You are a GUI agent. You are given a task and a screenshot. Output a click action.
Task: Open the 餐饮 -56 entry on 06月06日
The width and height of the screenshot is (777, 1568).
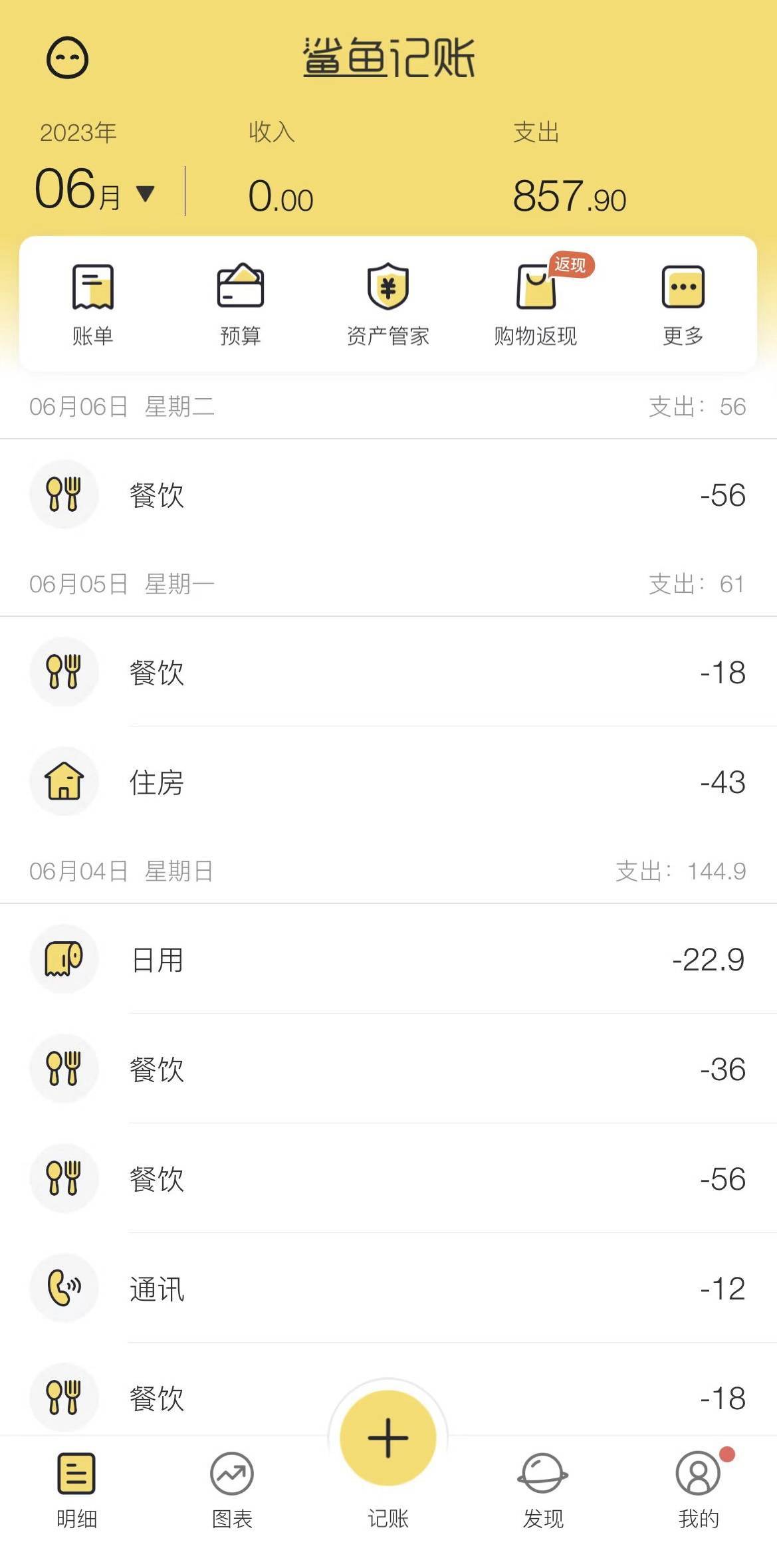388,495
